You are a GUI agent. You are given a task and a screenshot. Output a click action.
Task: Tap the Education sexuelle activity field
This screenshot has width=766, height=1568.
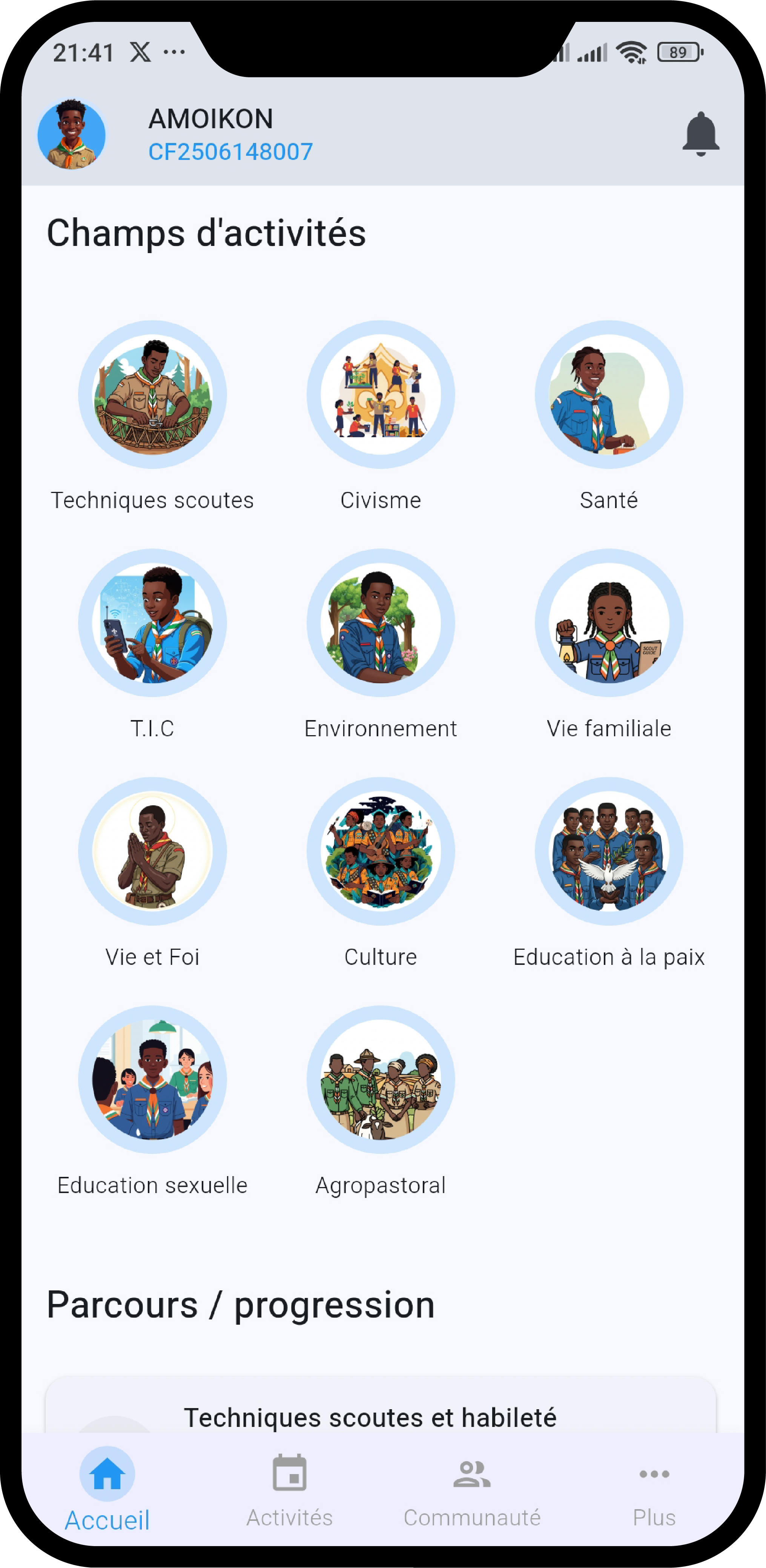point(152,1080)
